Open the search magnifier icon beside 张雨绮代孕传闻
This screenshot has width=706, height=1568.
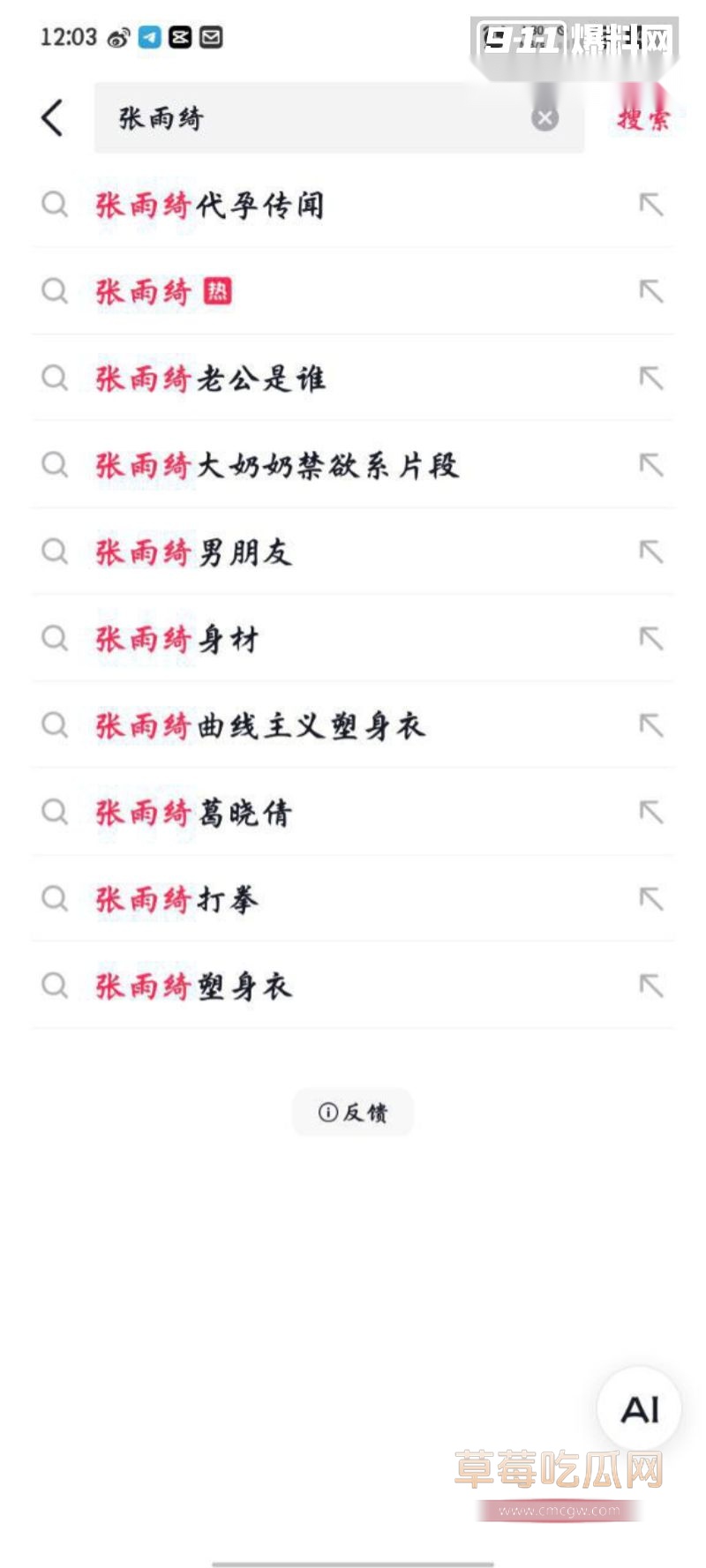pos(55,206)
